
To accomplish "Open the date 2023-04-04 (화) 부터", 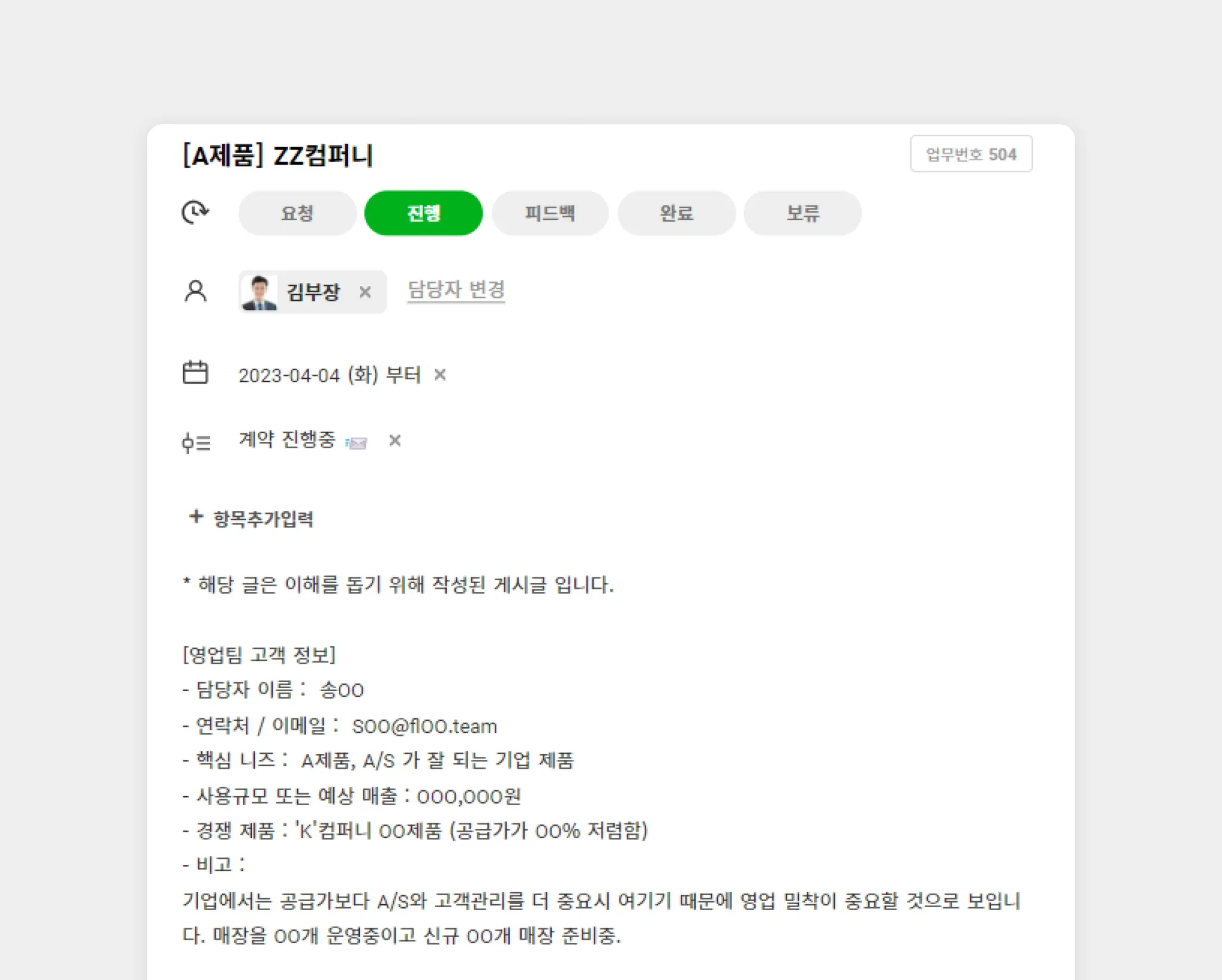I will [x=329, y=375].
